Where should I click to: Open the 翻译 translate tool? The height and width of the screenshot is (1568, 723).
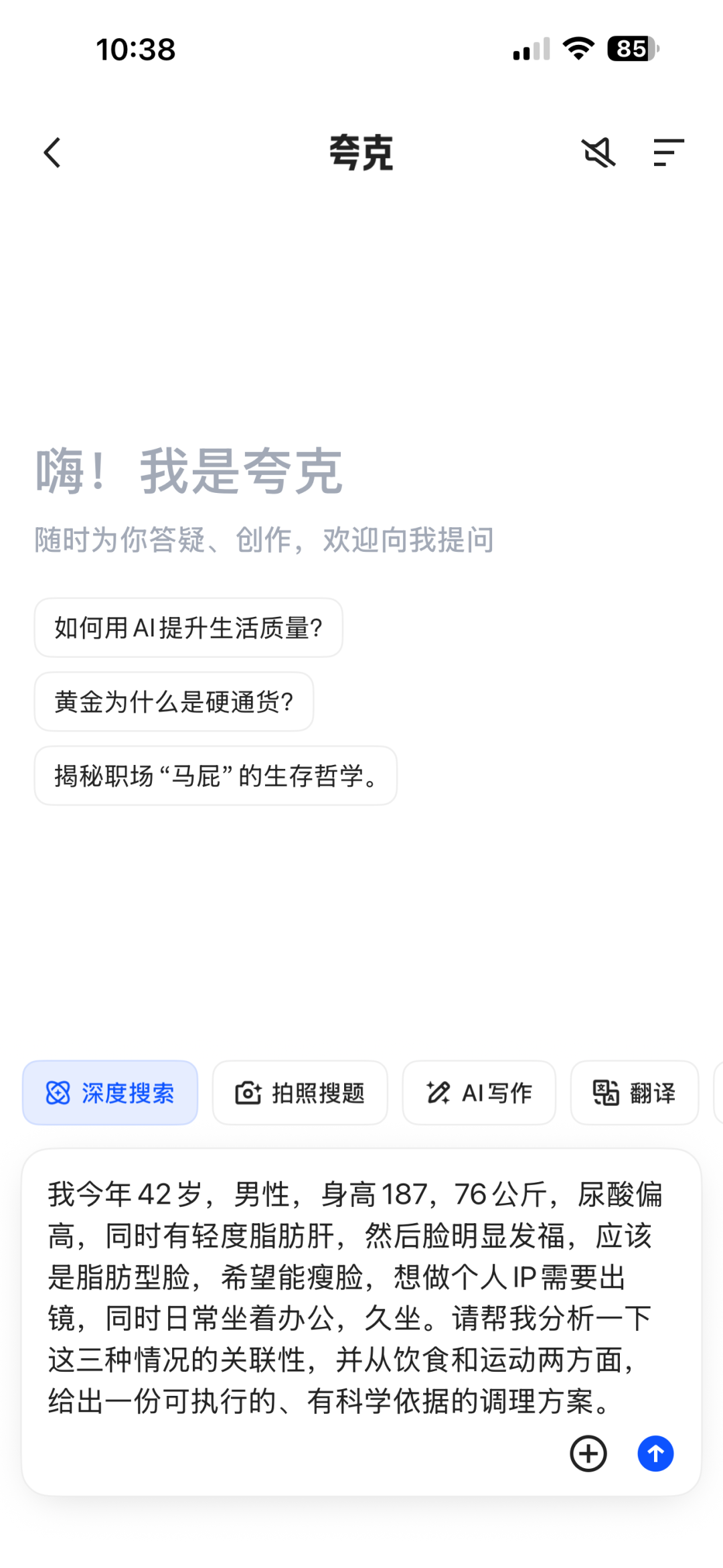pos(634,1093)
